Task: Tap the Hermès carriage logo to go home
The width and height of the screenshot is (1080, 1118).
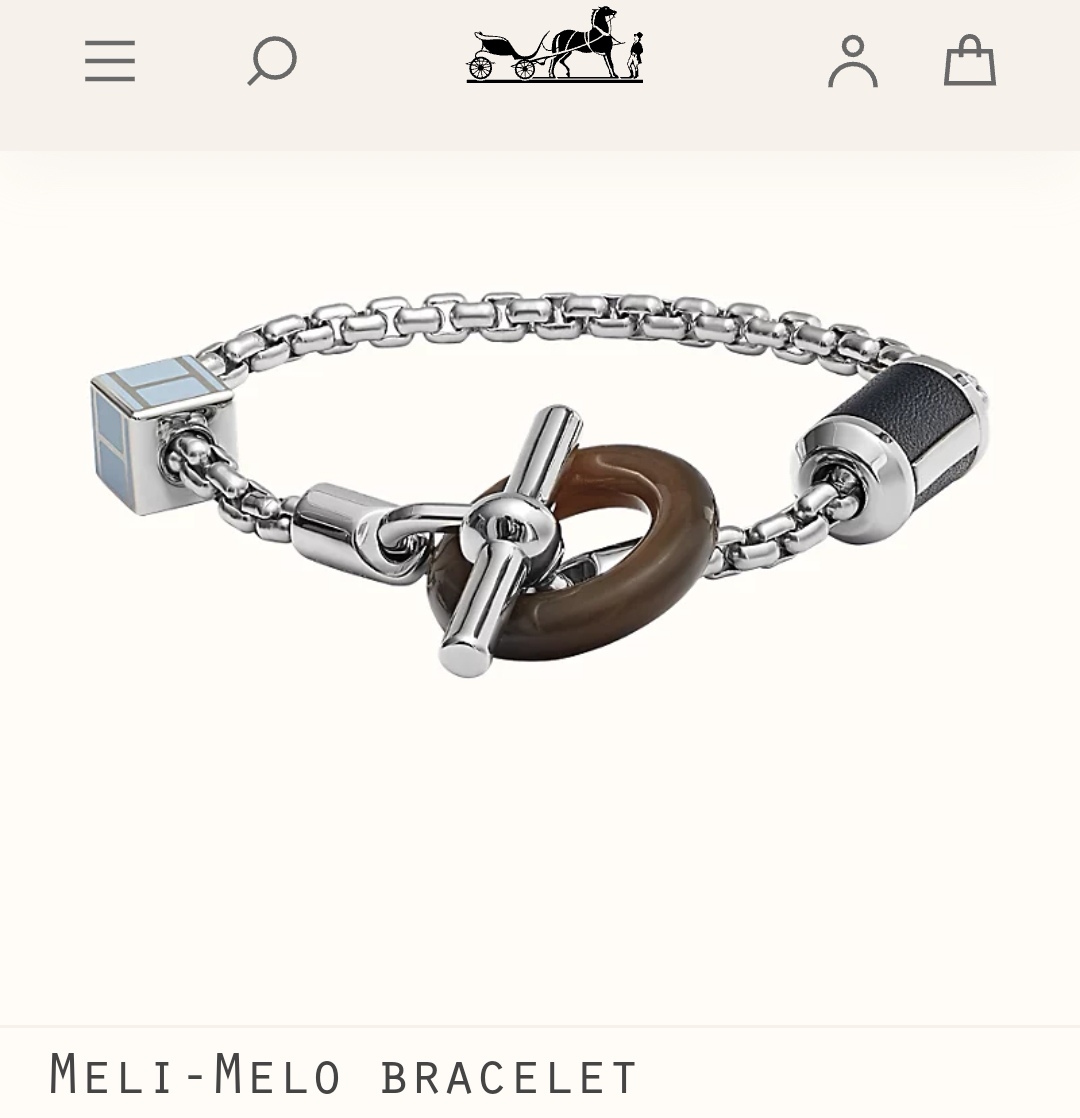Action: tap(555, 45)
